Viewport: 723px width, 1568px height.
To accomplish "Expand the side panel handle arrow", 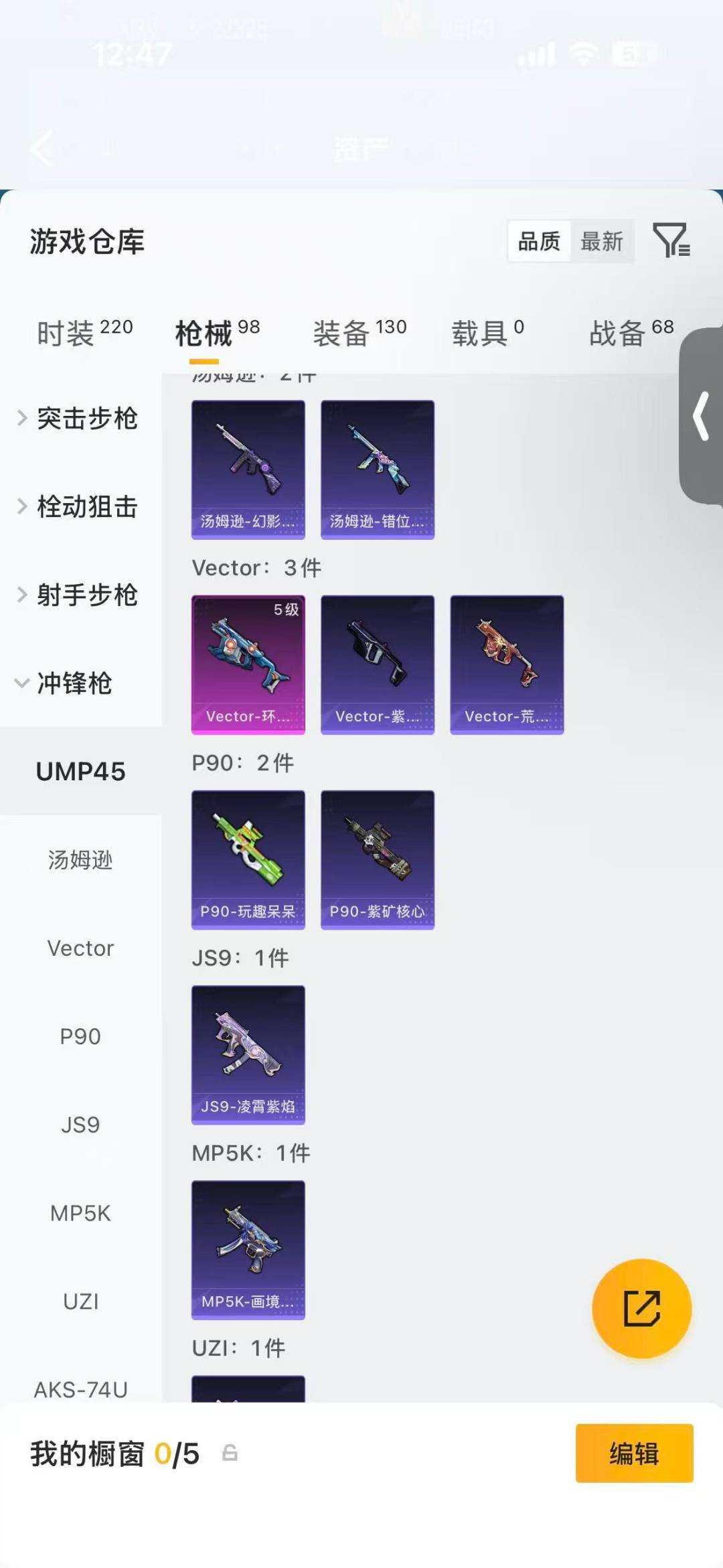I will pyautogui.click(x=702, y=416).
